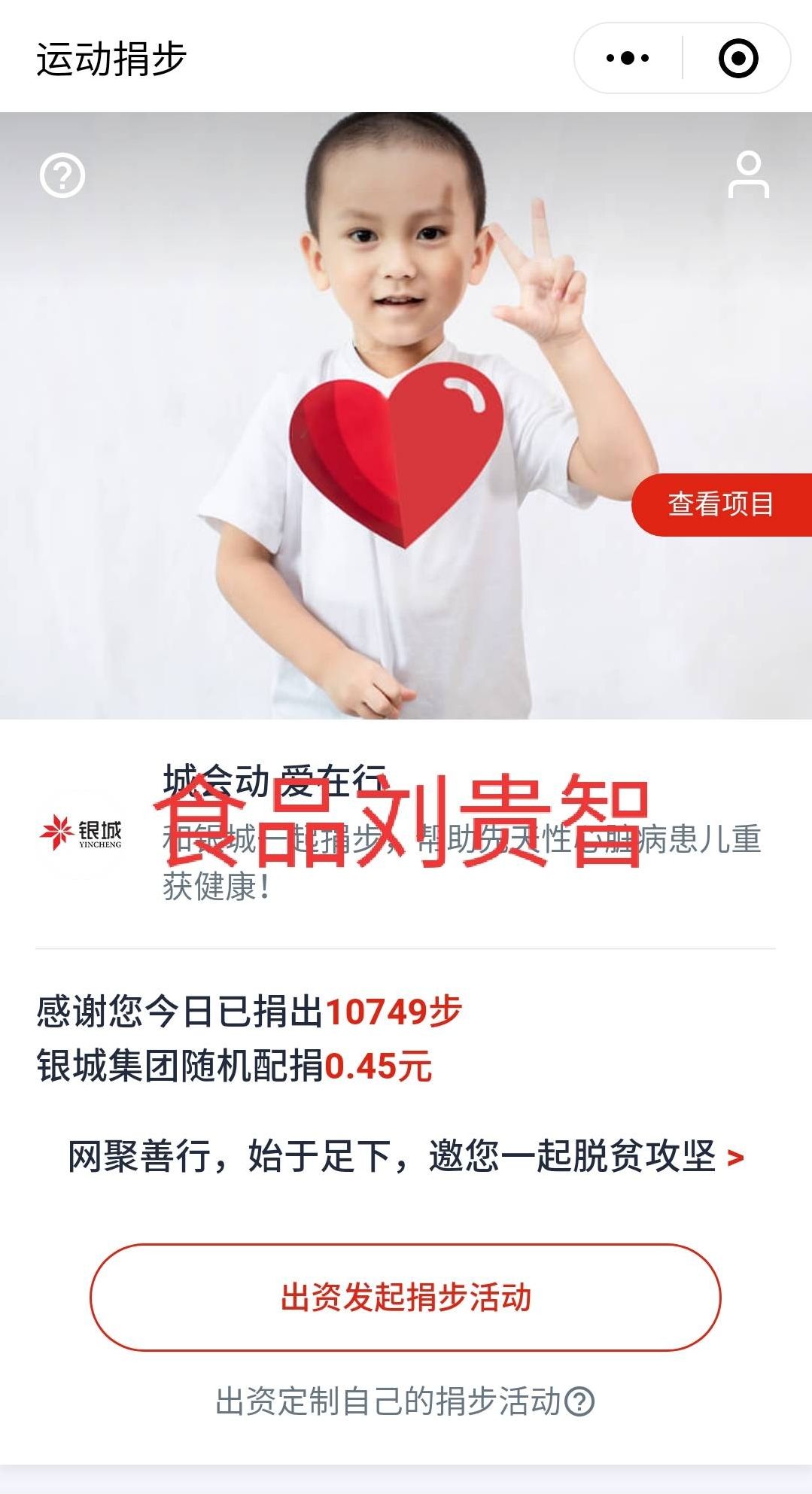This screenshot has width=812, height=1494.
Task: Tap 出资发起捐步活动 button
Action: (x=406, y=1298)
